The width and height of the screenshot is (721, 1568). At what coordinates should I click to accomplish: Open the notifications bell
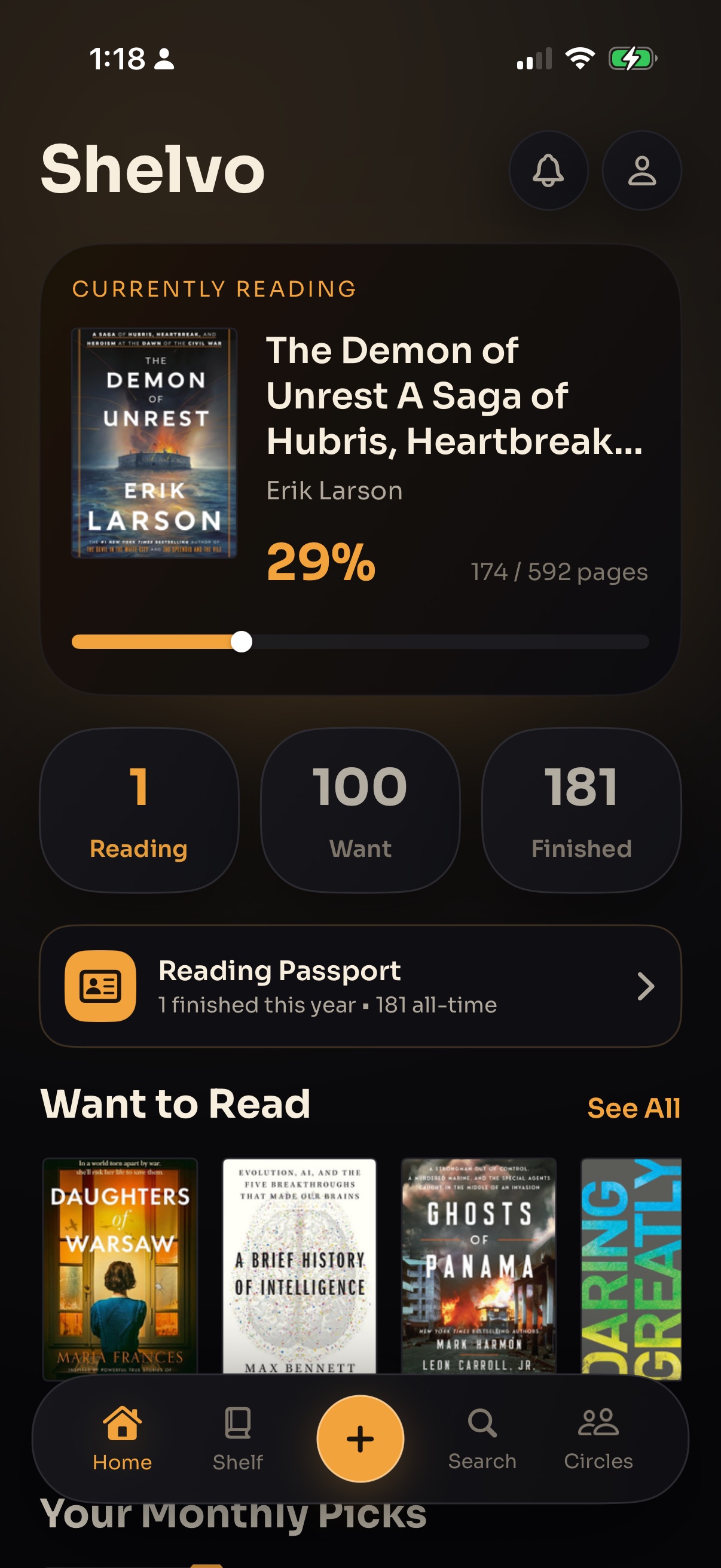pos(548,170)
